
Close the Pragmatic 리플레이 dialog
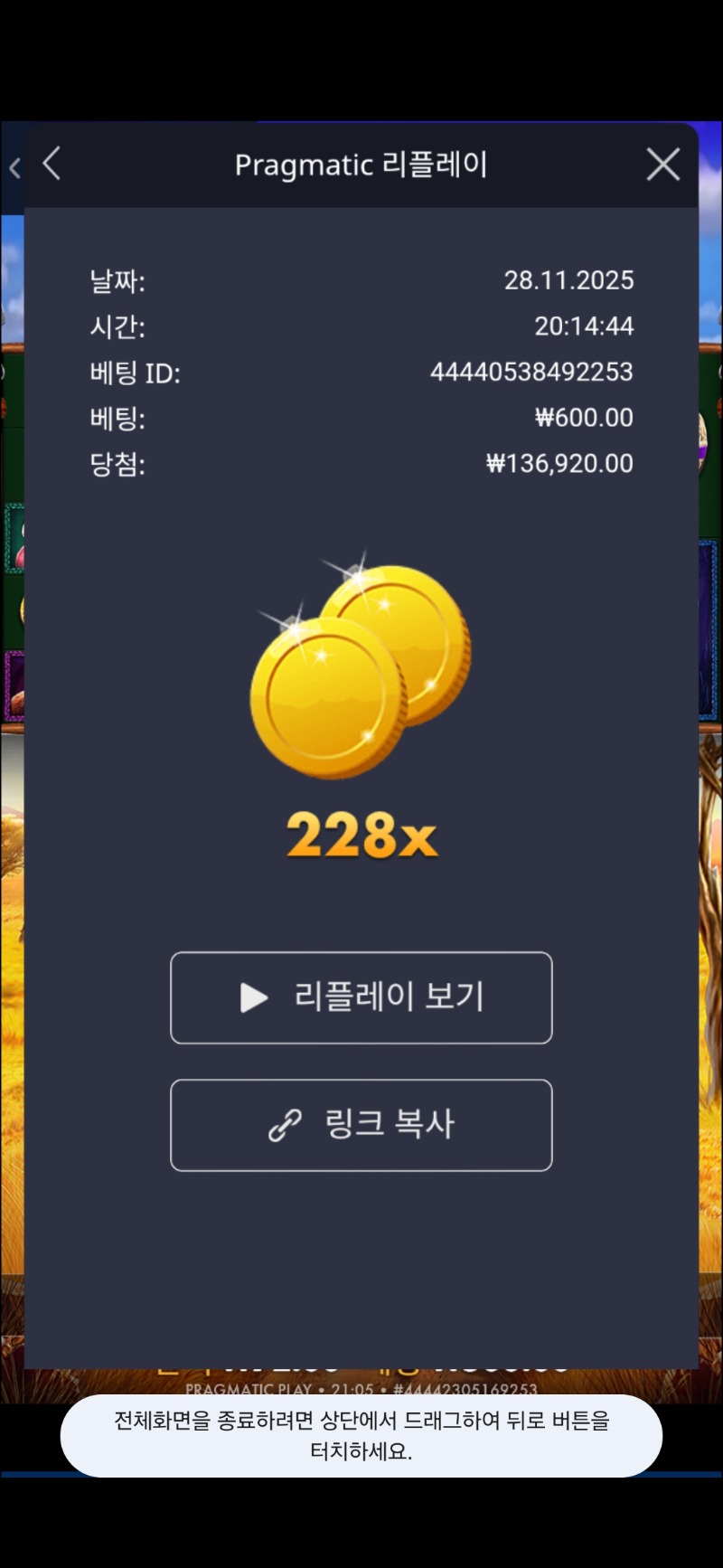pos(662,165)
